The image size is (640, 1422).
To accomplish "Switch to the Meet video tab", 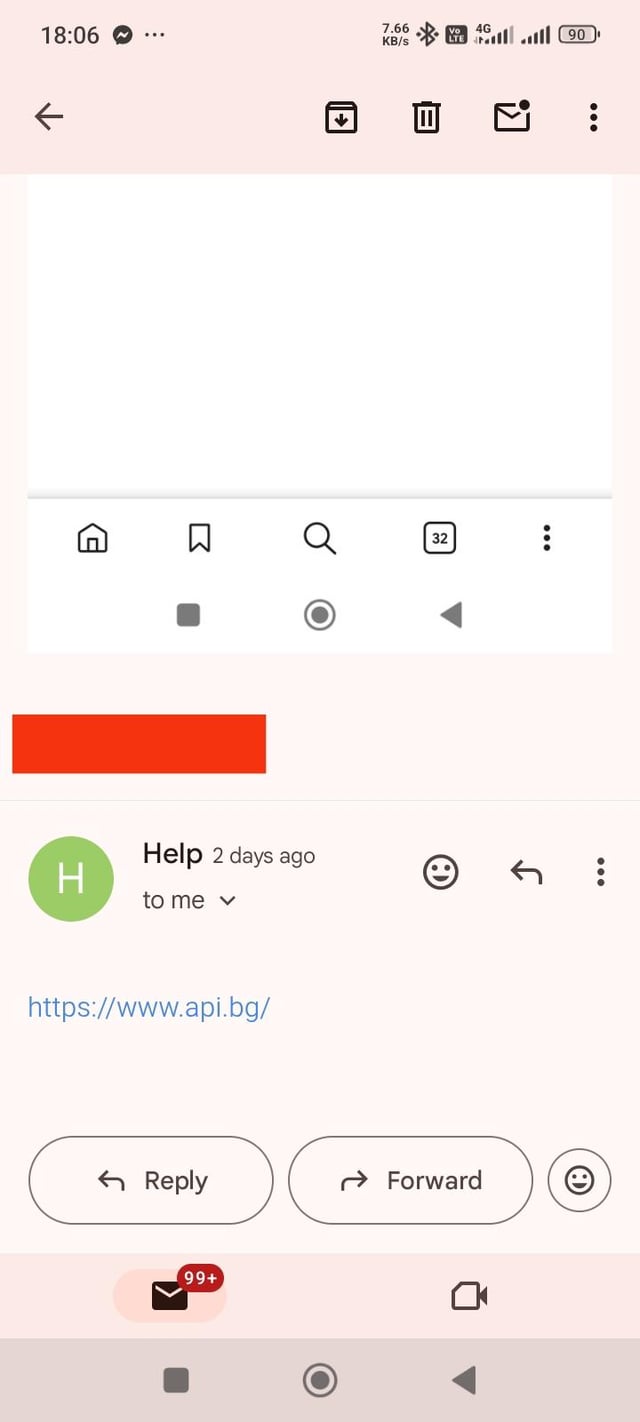I will pyautogui.click(x=469, y=1296).
